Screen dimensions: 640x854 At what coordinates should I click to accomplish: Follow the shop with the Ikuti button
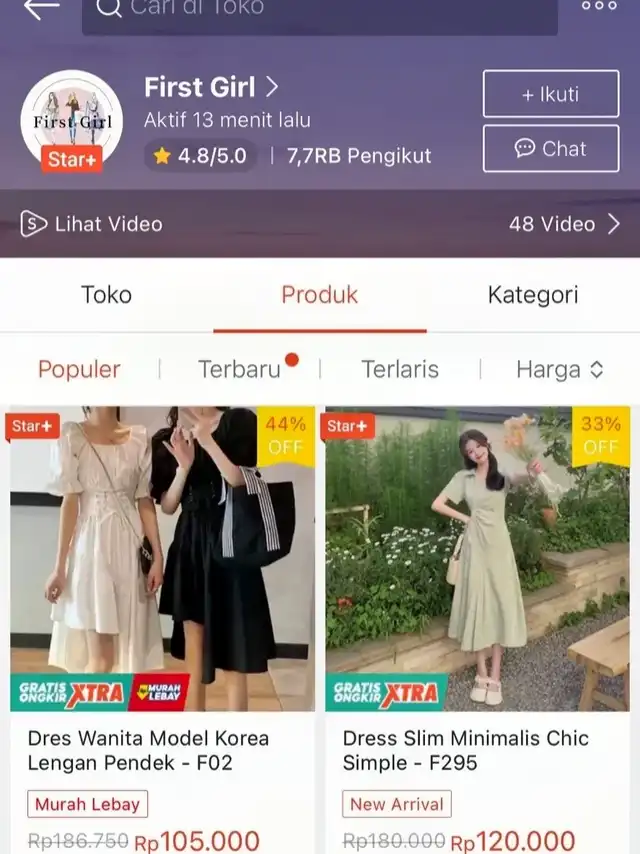(550, 95)
